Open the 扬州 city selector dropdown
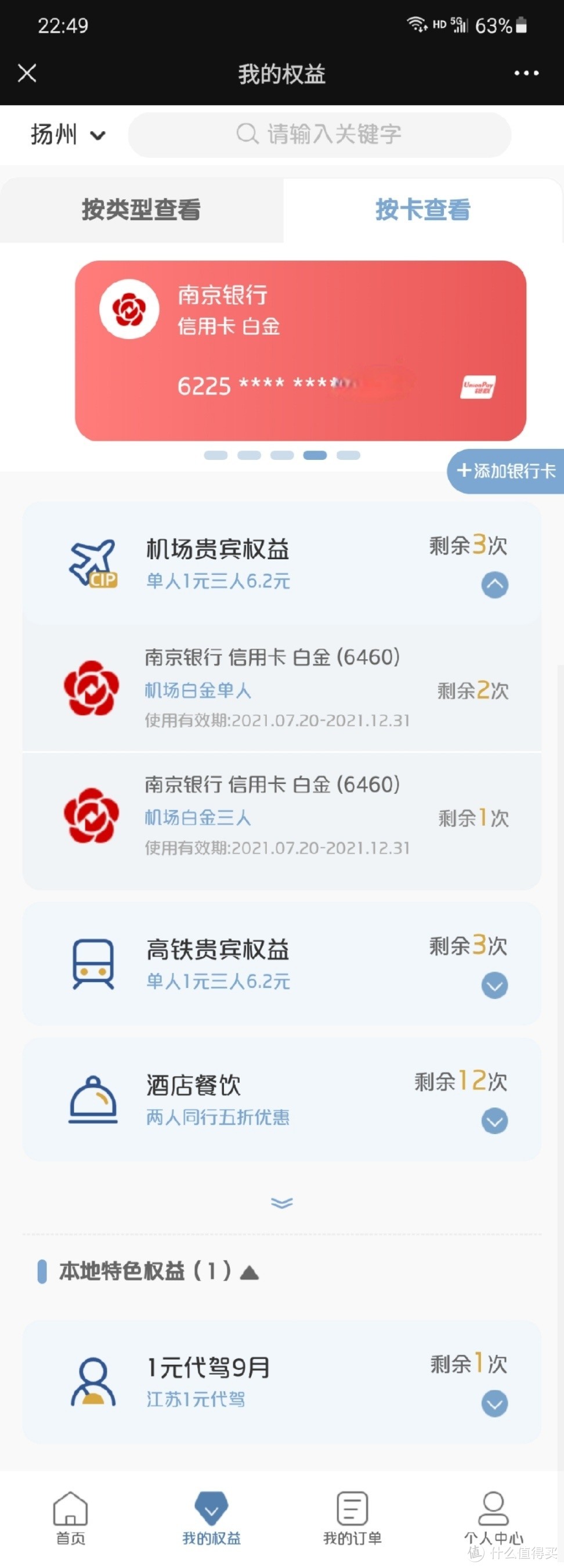The width and height of the screenshot is (564, 1568). [68, 135]
